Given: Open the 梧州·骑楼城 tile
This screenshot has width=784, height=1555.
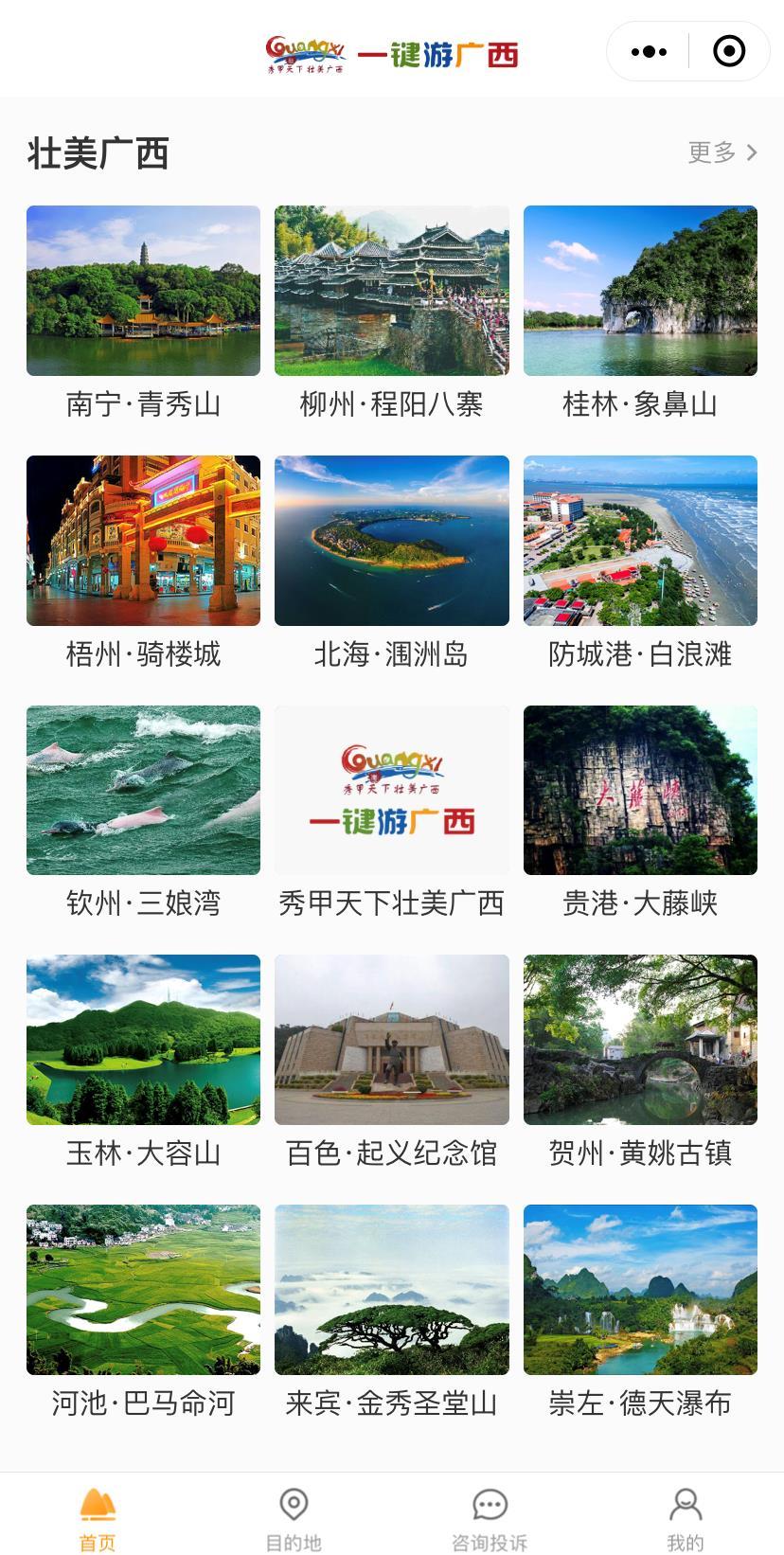Looking at the screenshot, I should pyautogui.click(x=143, y=541).
